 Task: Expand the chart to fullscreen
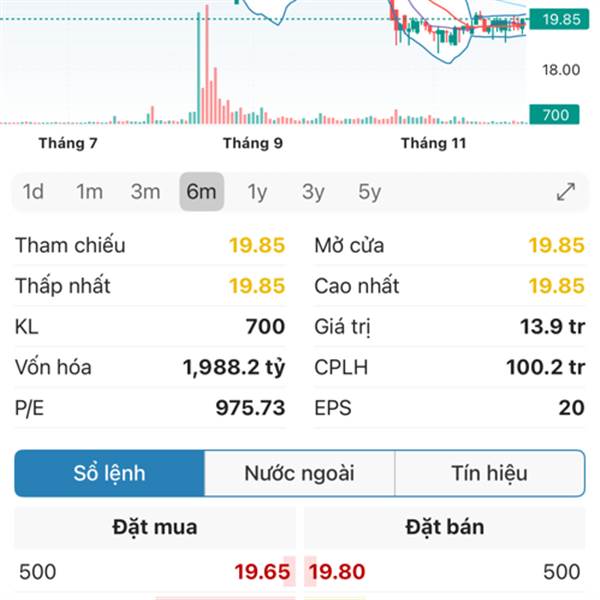coord(566,192)
